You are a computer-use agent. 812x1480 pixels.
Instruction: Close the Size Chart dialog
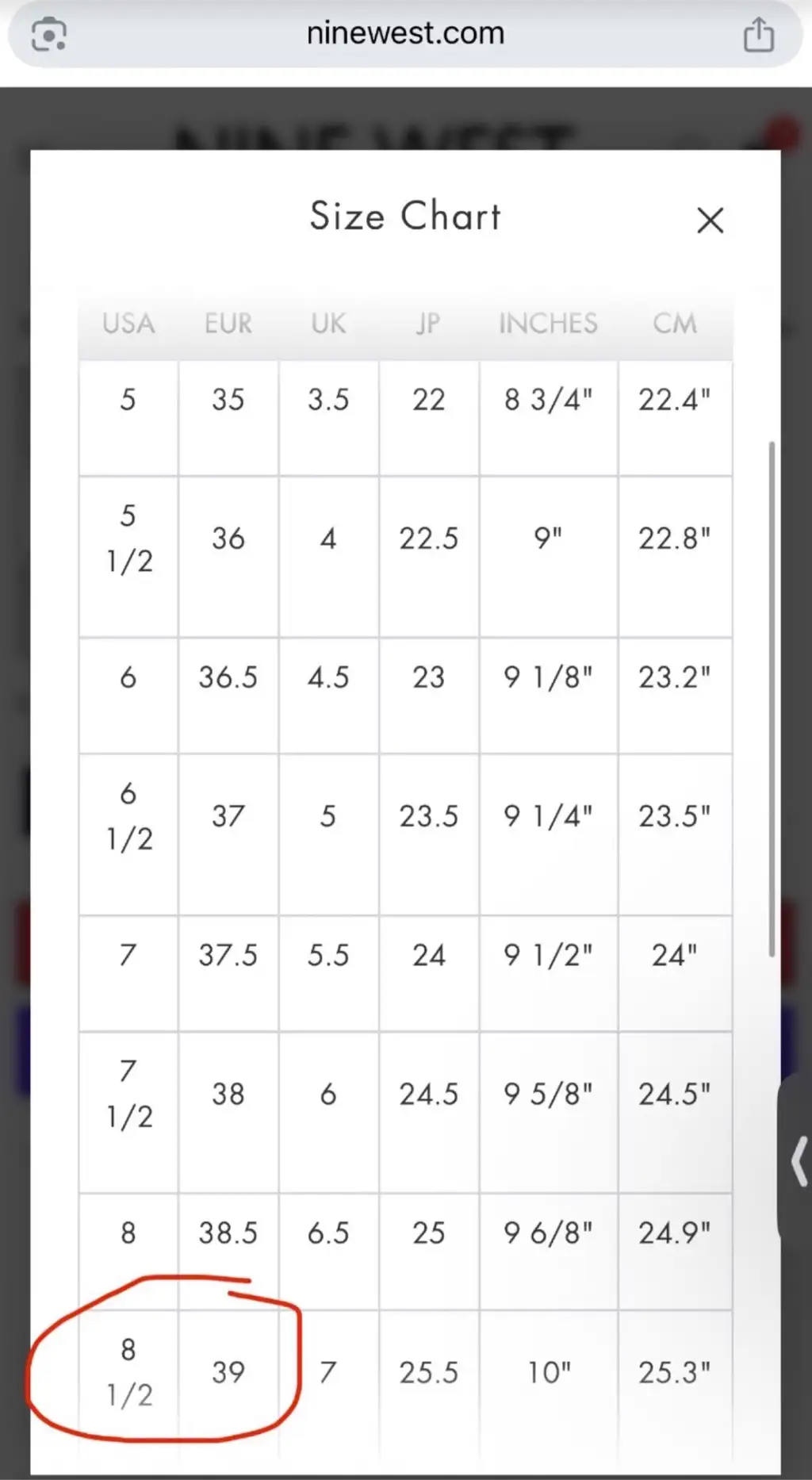tap(710, 220)
